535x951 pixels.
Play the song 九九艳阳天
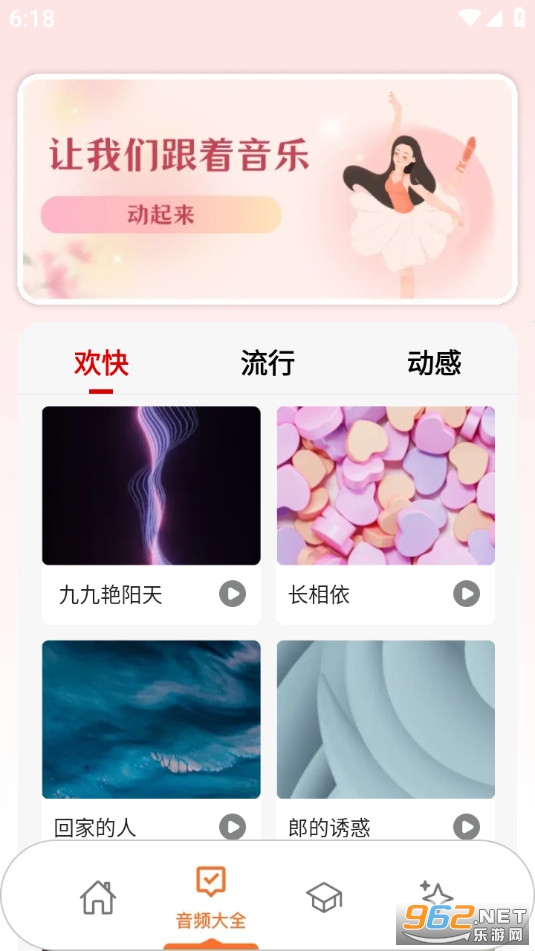232,594
